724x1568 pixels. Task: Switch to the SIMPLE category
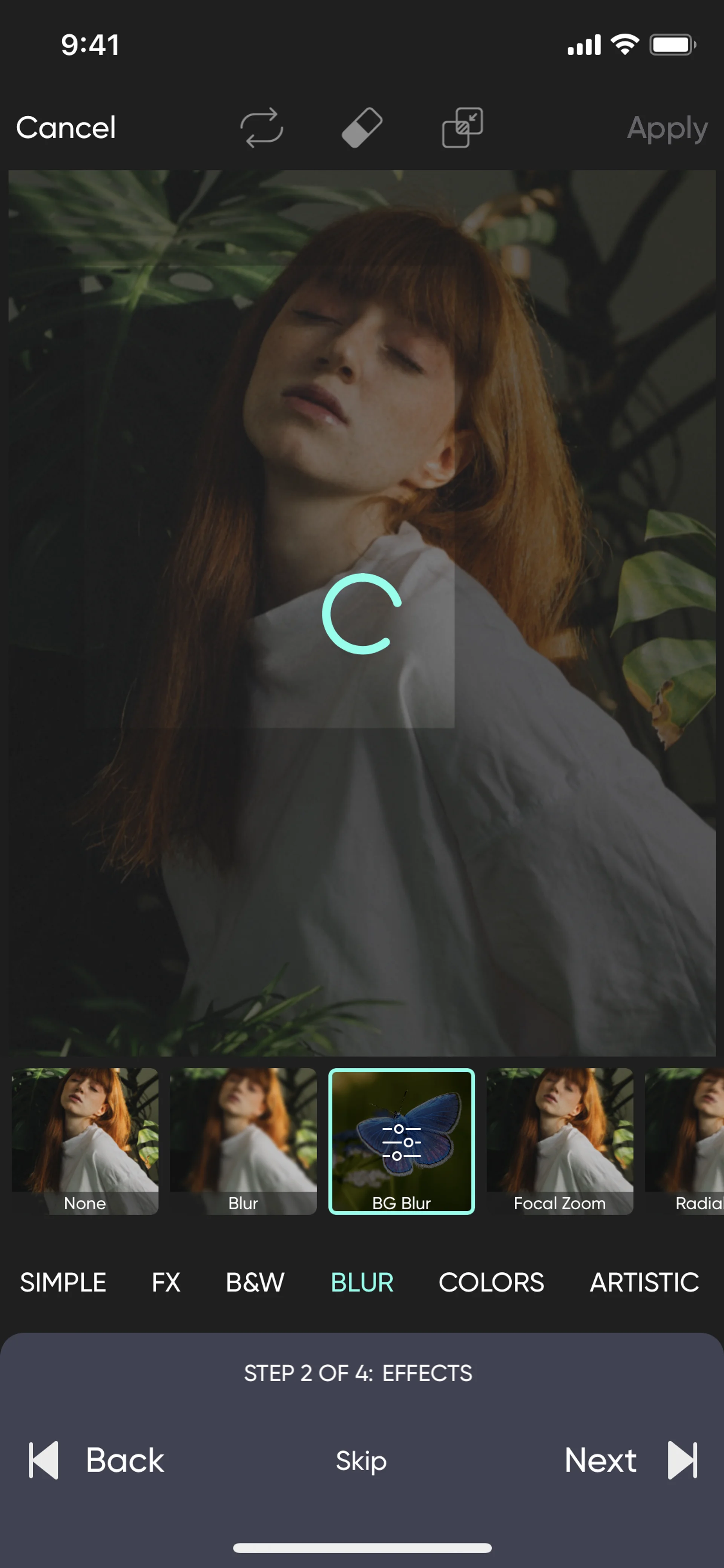[x=63, y=1282]
